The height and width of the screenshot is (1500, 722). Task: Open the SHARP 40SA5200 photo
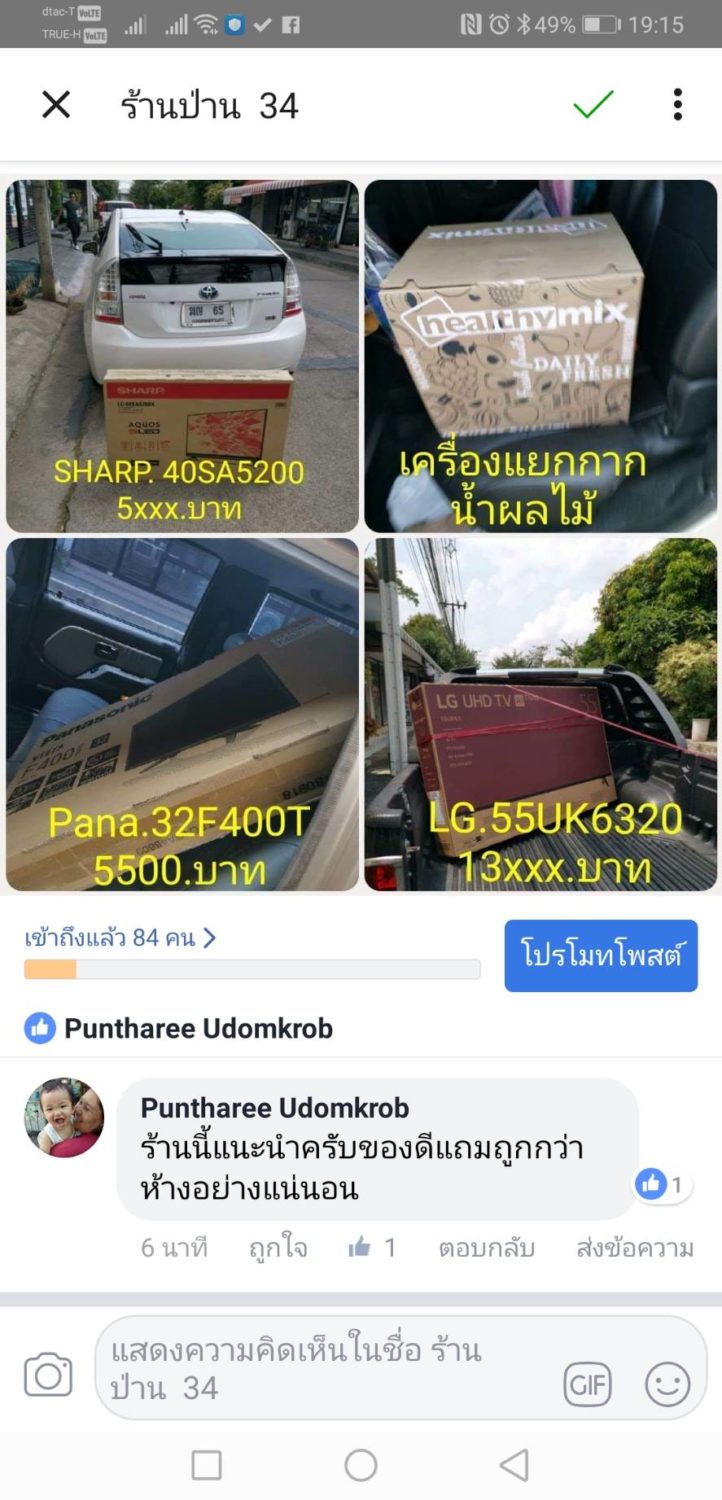182,355
